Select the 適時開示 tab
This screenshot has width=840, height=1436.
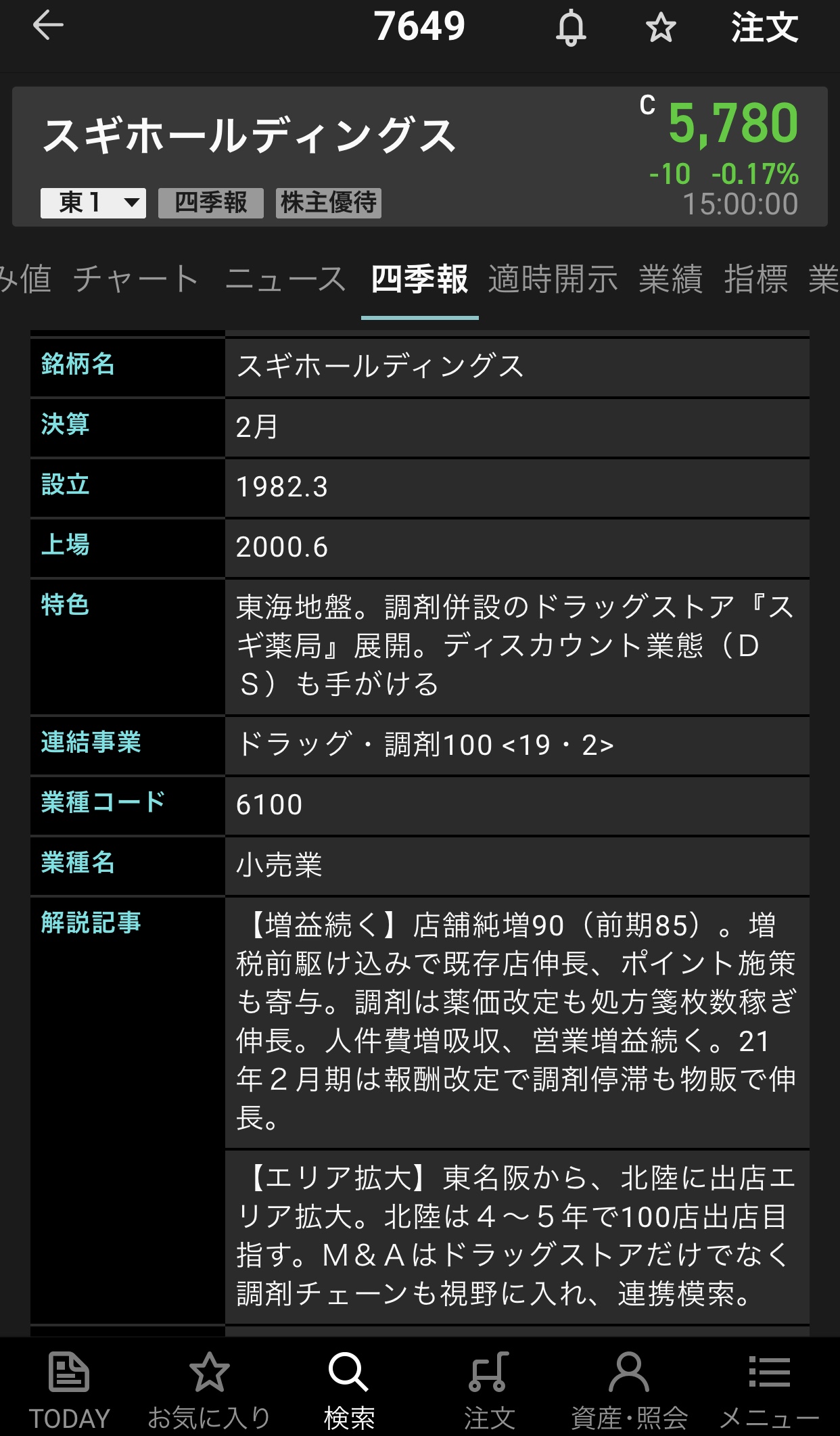tap(553, 279)
